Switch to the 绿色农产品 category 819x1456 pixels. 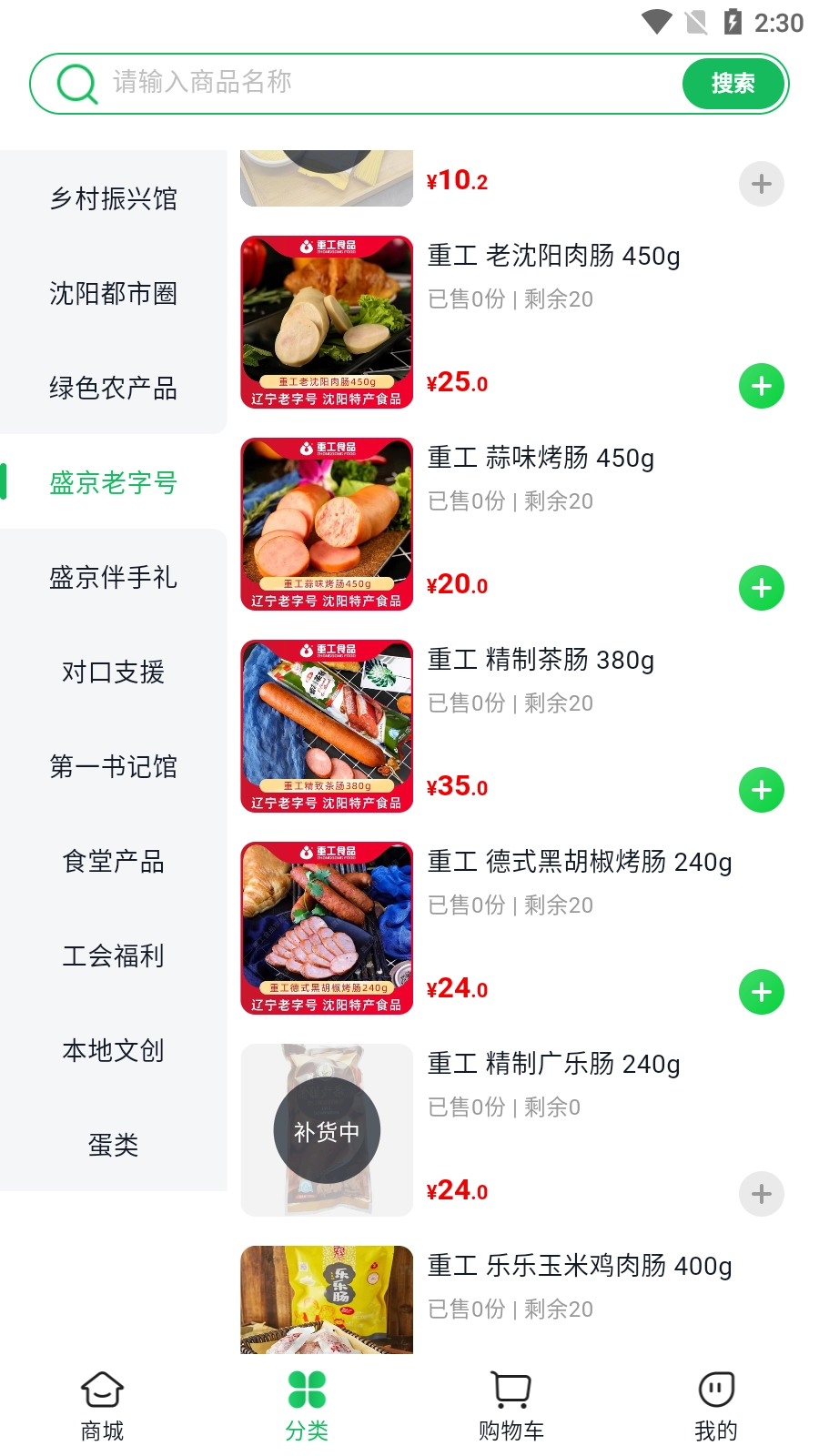(x=113, y=389)
